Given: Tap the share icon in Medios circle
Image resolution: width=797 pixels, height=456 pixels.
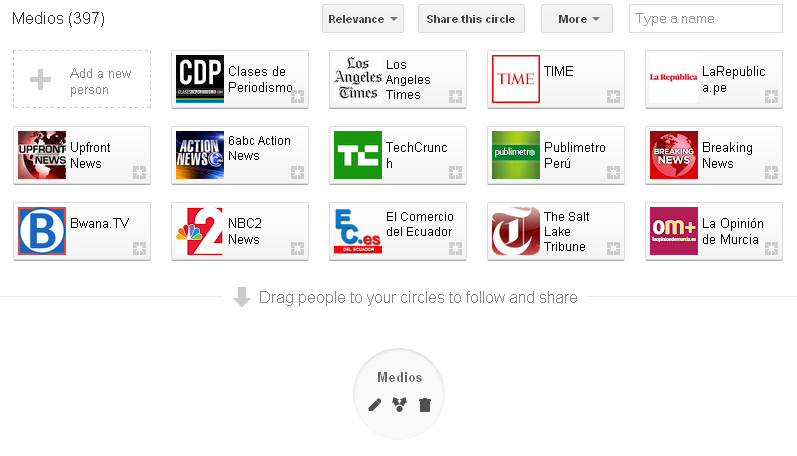Looking at the screenshot, I should [400, 405].
